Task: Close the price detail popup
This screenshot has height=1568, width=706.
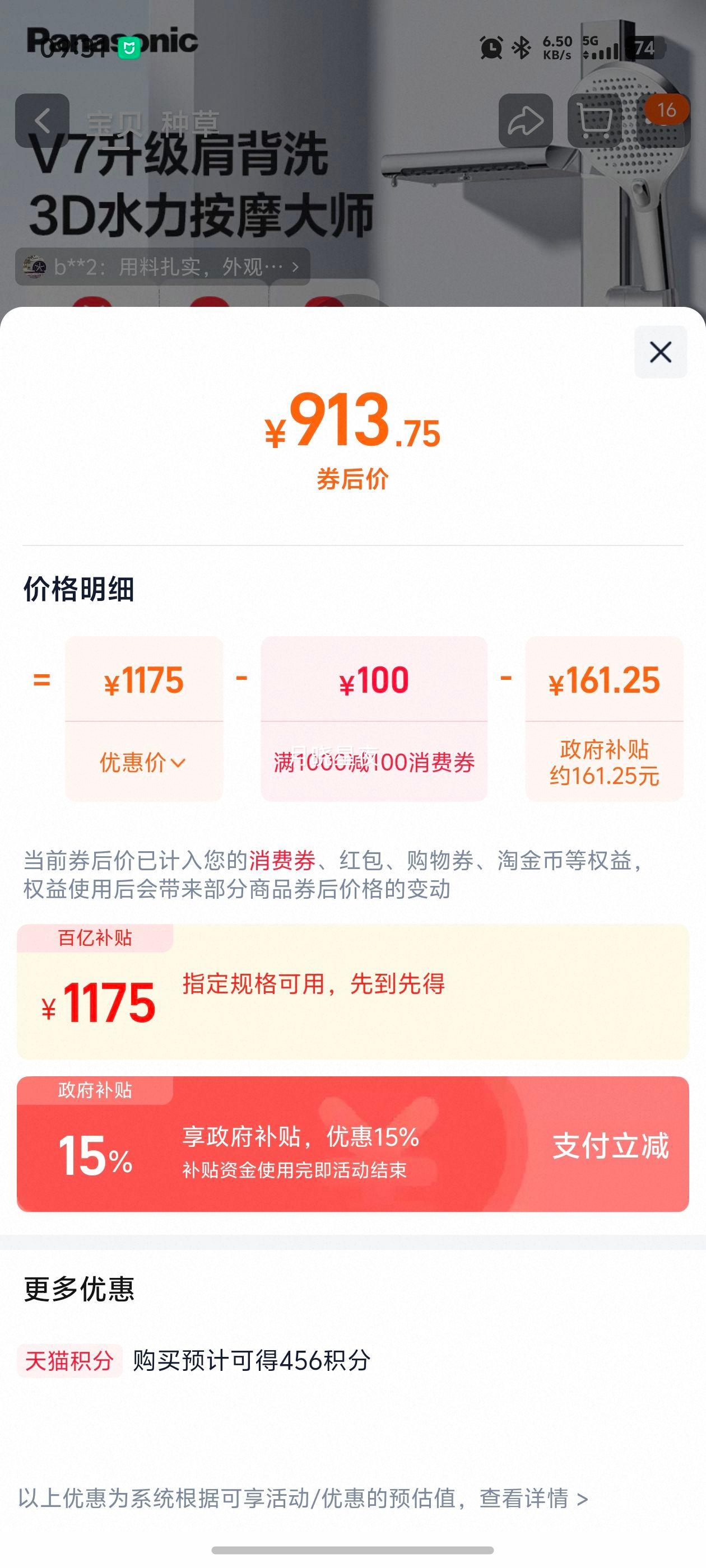Action: 659,352
